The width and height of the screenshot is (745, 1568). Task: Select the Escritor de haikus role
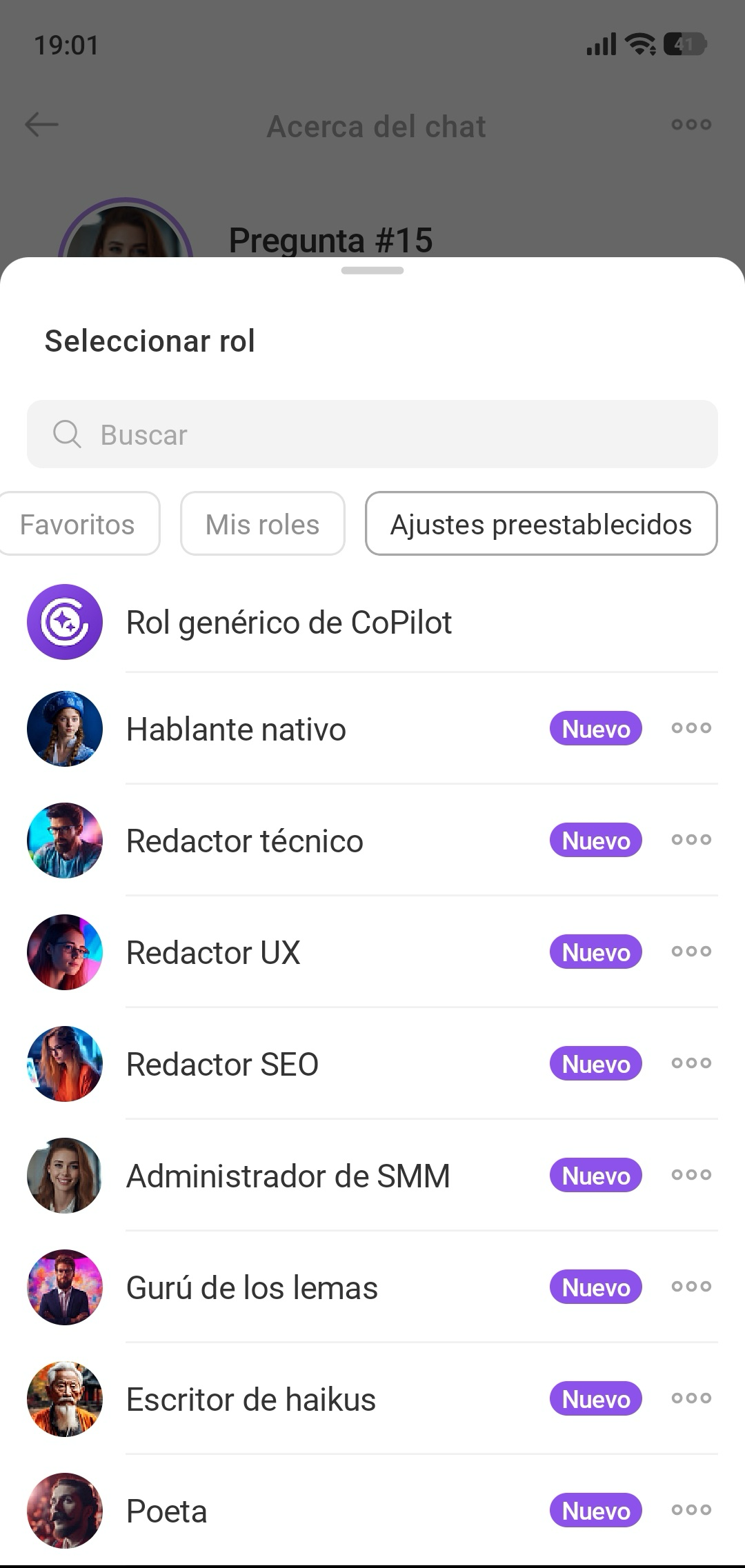click(251, 1400)
